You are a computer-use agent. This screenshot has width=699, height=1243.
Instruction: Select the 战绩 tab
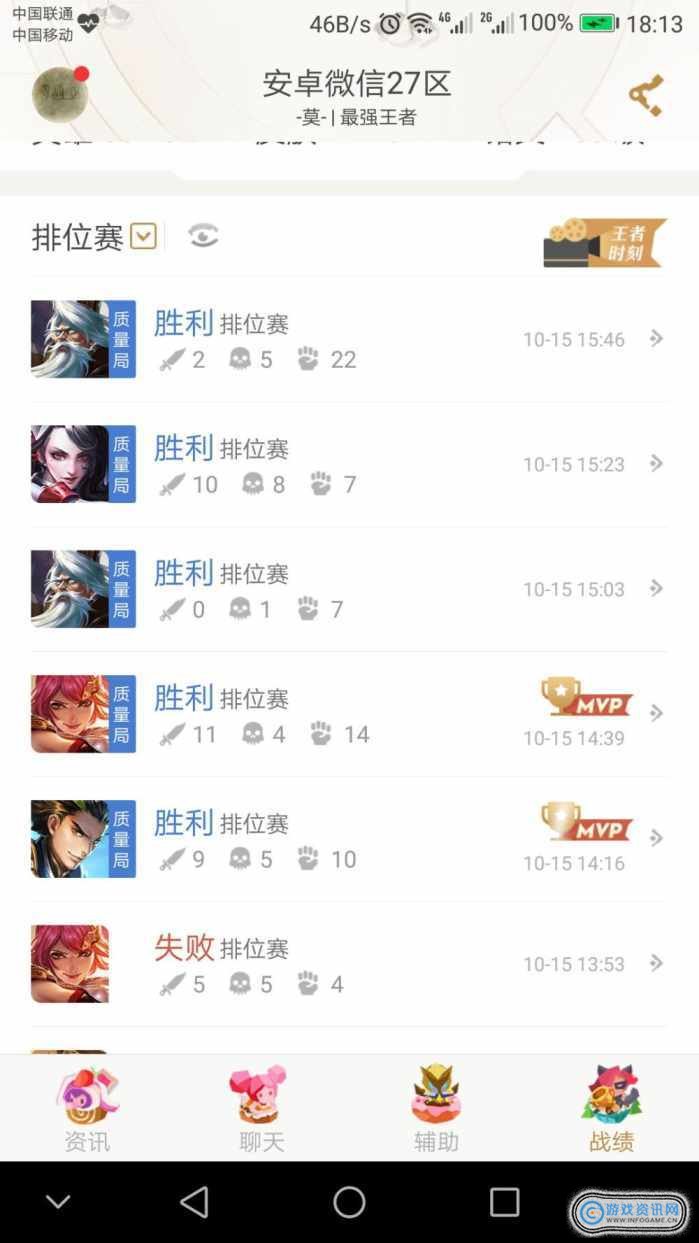coord(611,1108)
